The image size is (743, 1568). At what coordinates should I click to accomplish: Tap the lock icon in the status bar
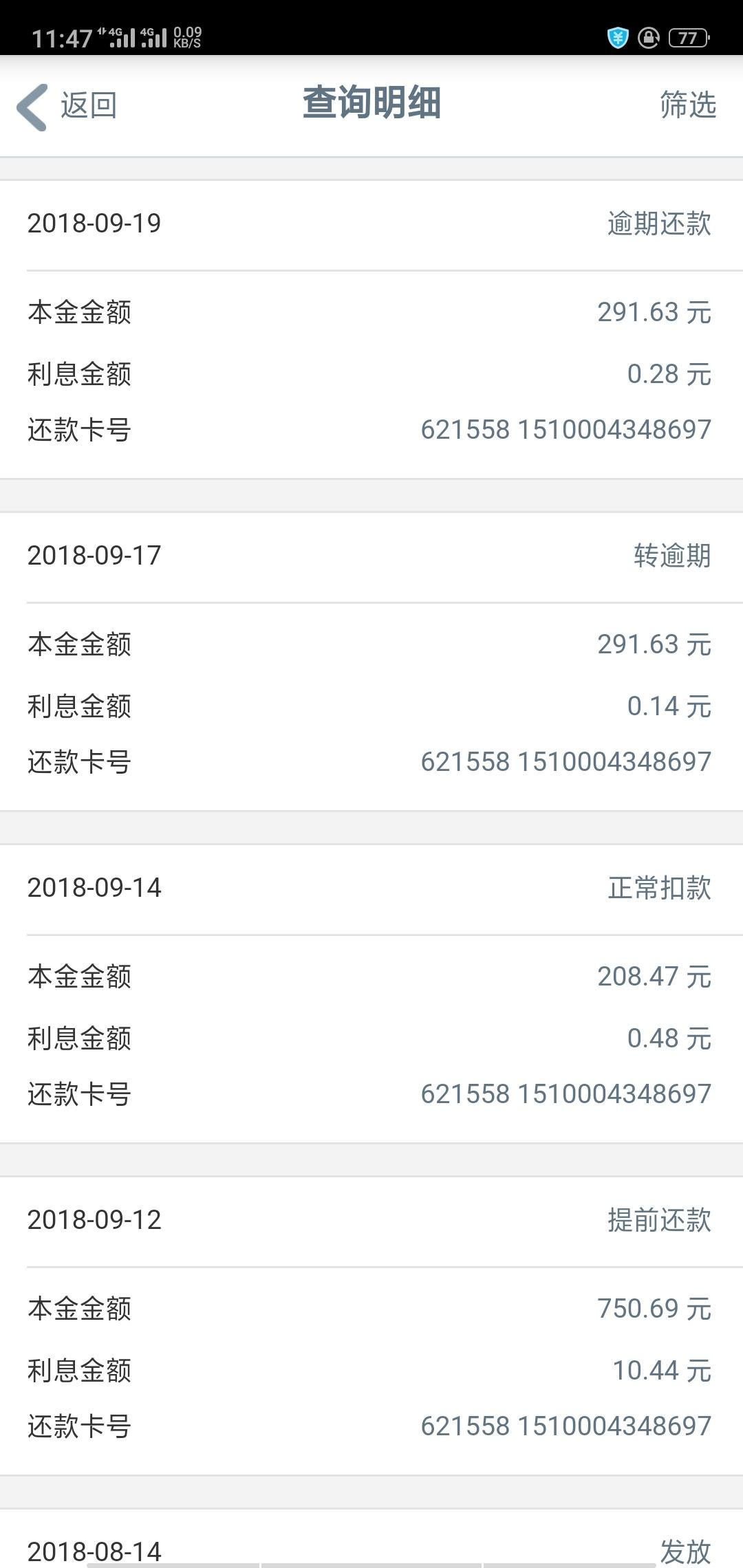pyautogui.click(x=647, y=39)
